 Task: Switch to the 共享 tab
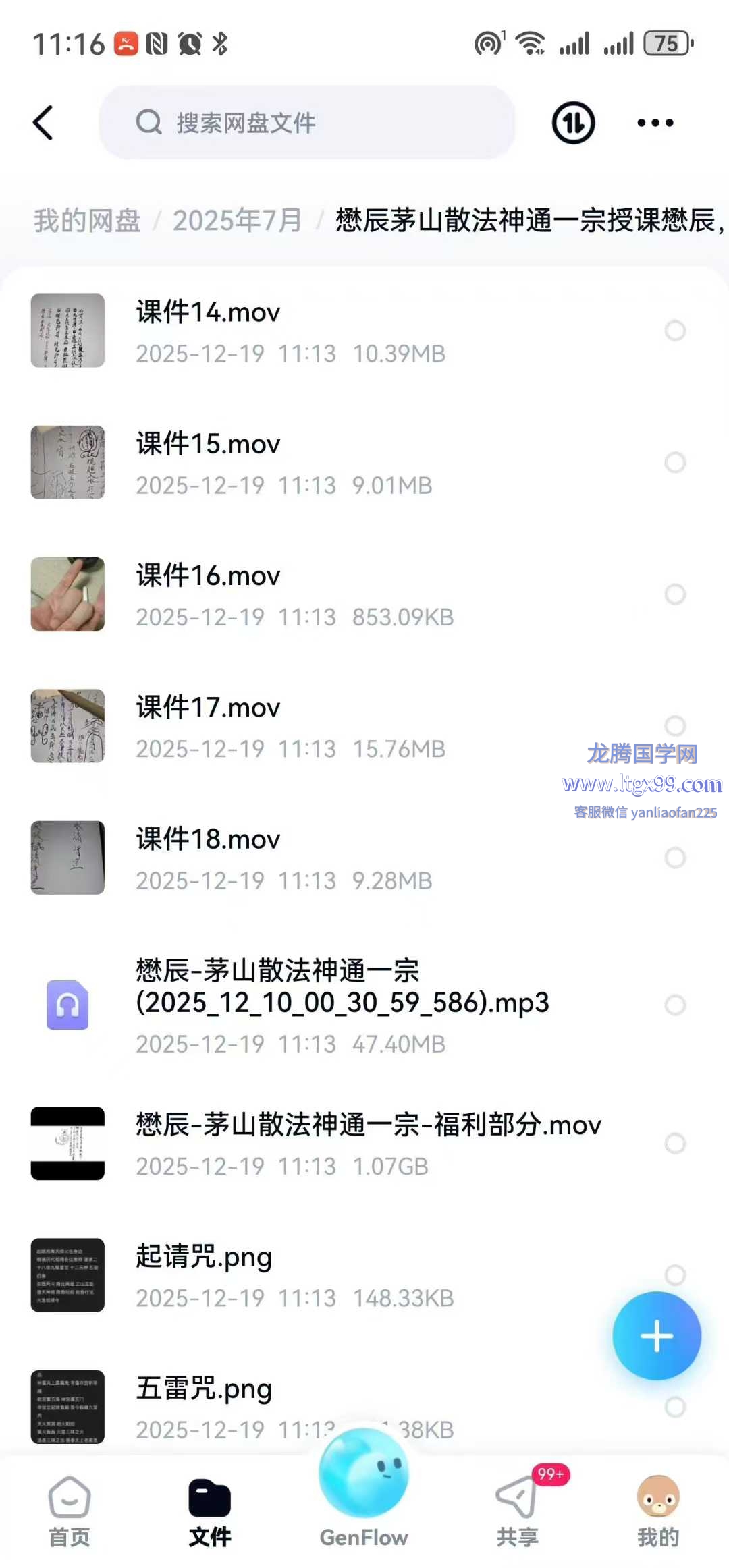click(x=518, y=1511)
